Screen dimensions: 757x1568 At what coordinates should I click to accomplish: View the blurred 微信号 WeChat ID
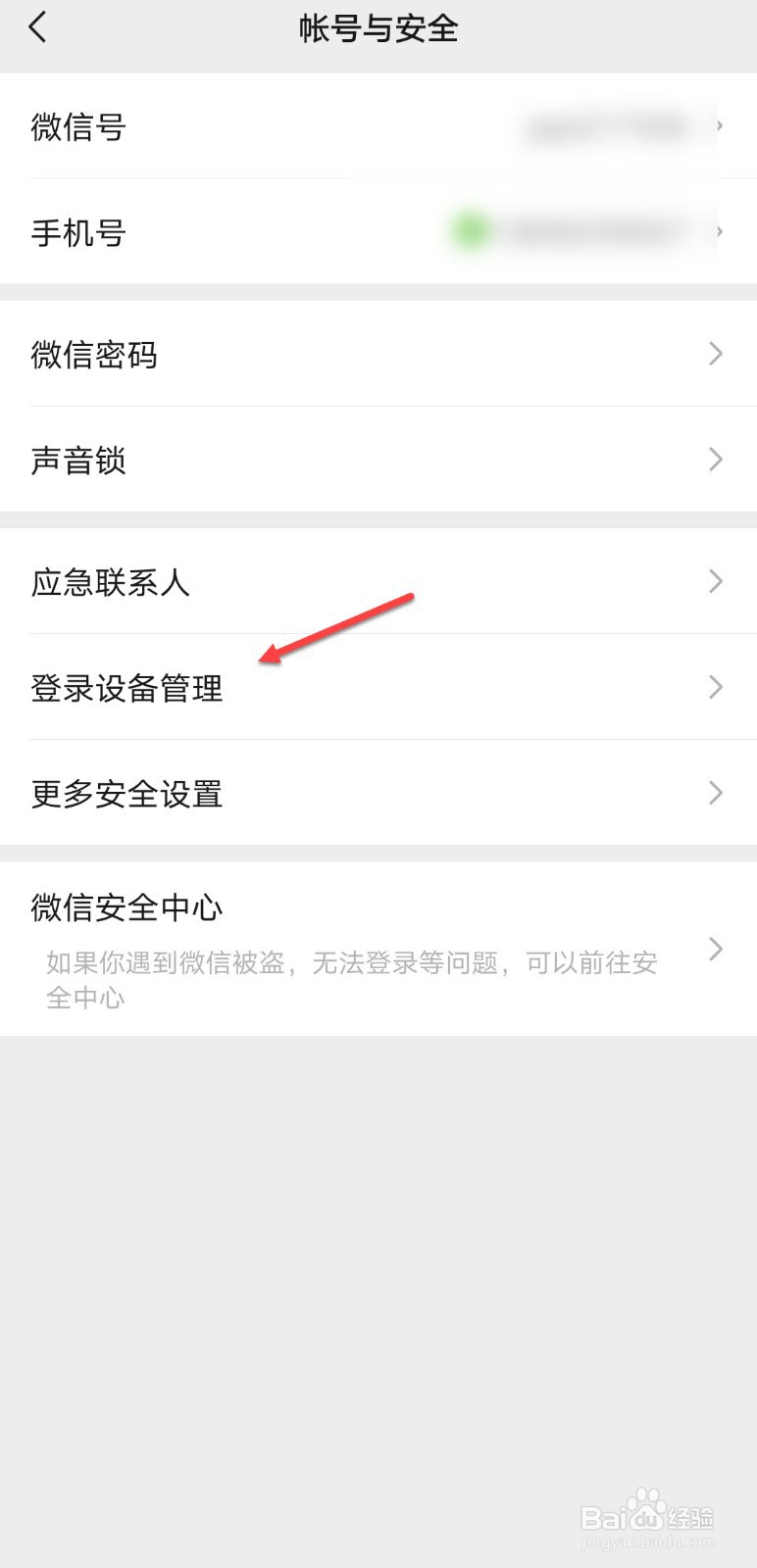[79, 127]
